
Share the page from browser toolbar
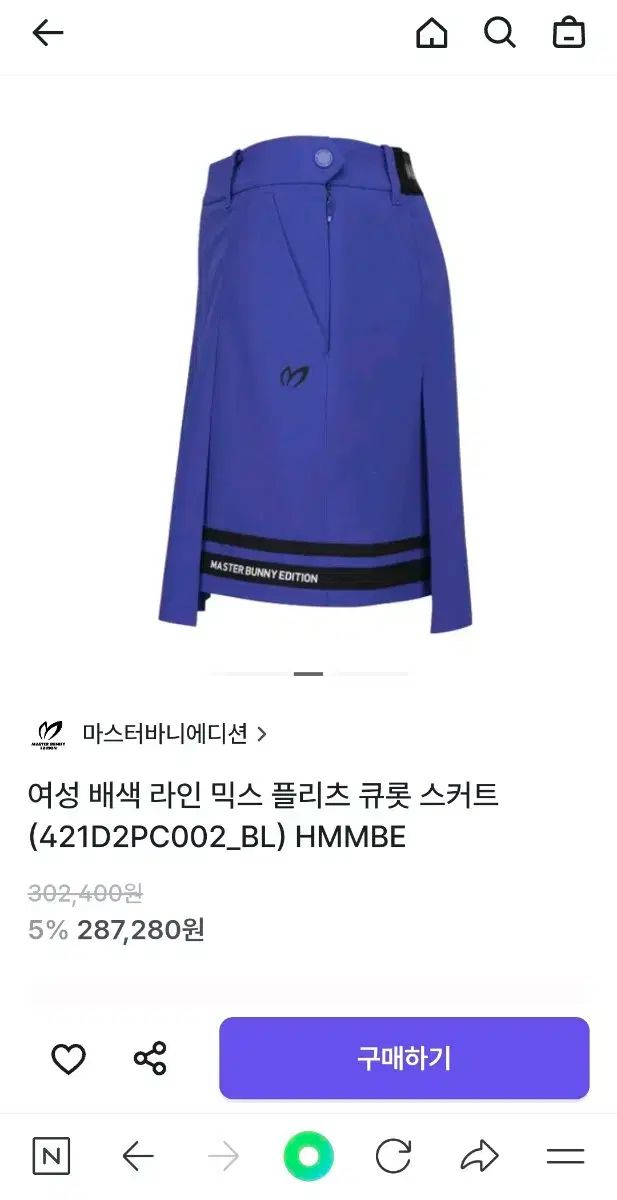point(479,1157)
